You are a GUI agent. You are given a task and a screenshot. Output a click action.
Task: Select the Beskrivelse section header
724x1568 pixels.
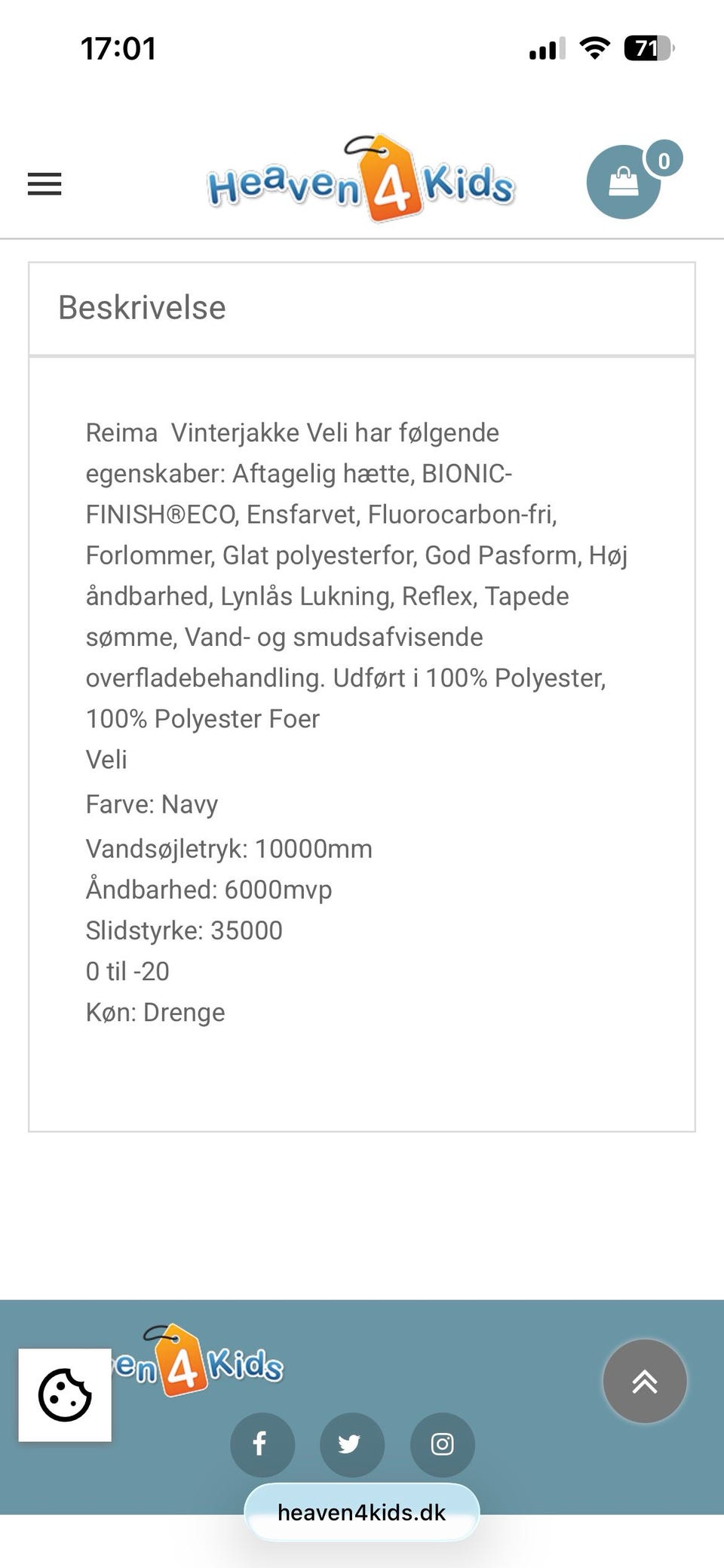[142, 307]
